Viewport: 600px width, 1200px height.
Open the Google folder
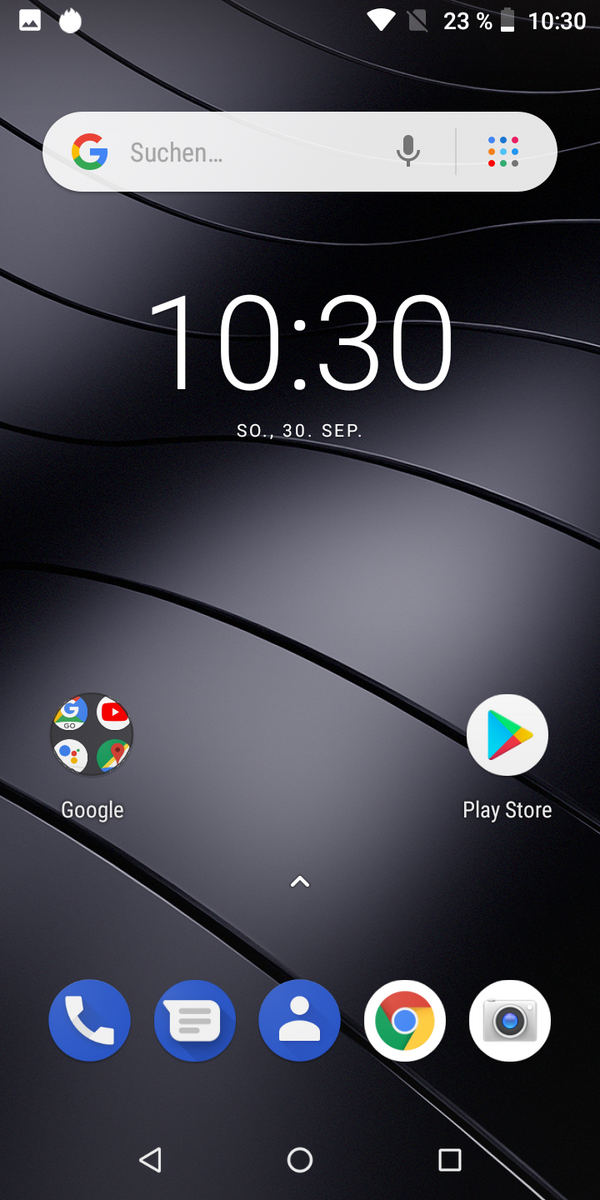(x=92, y=734)
